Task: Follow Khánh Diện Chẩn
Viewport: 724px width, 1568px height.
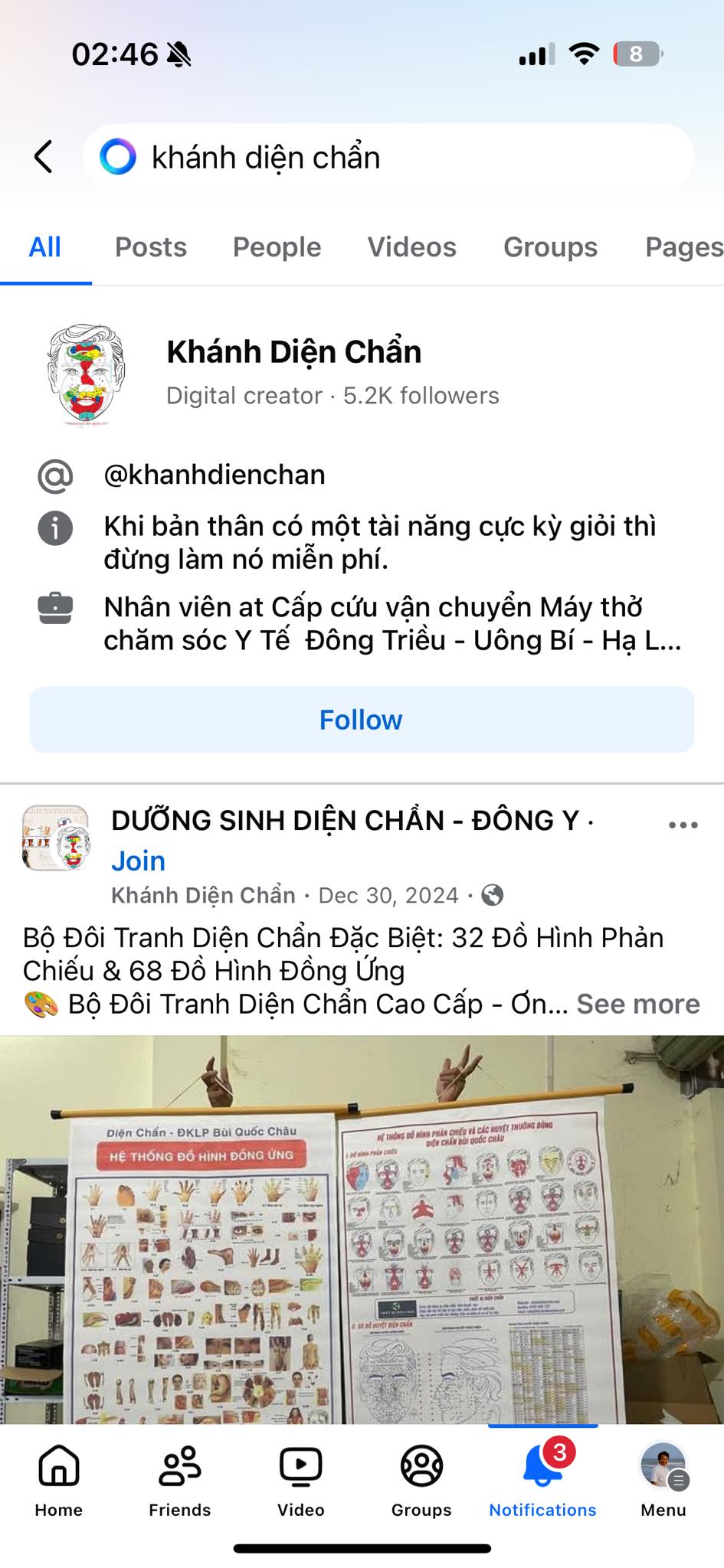Action: pyautogui.click(x=362, y=720)
